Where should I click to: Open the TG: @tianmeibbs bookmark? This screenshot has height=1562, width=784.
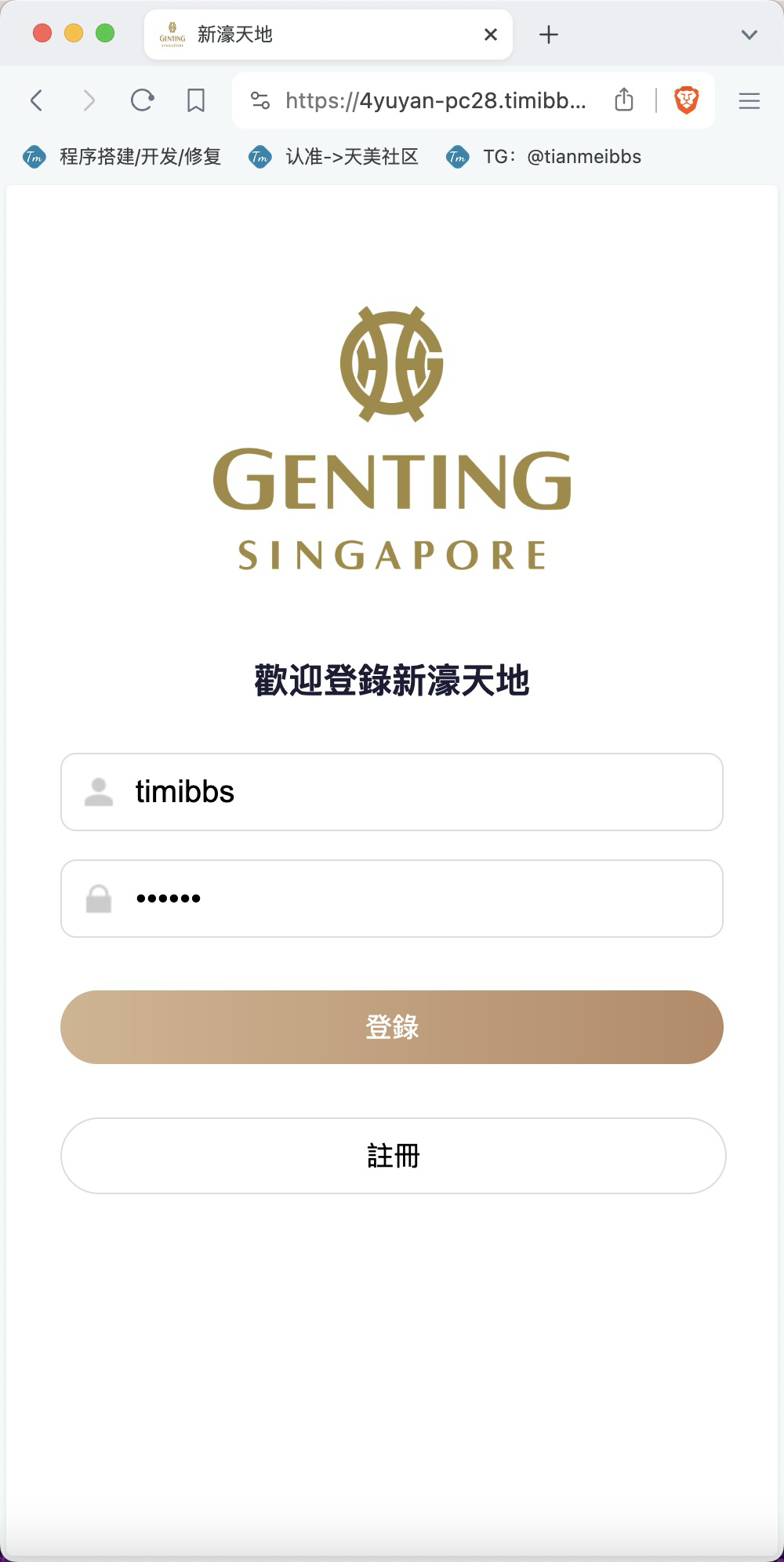click(x=544, y=157)
